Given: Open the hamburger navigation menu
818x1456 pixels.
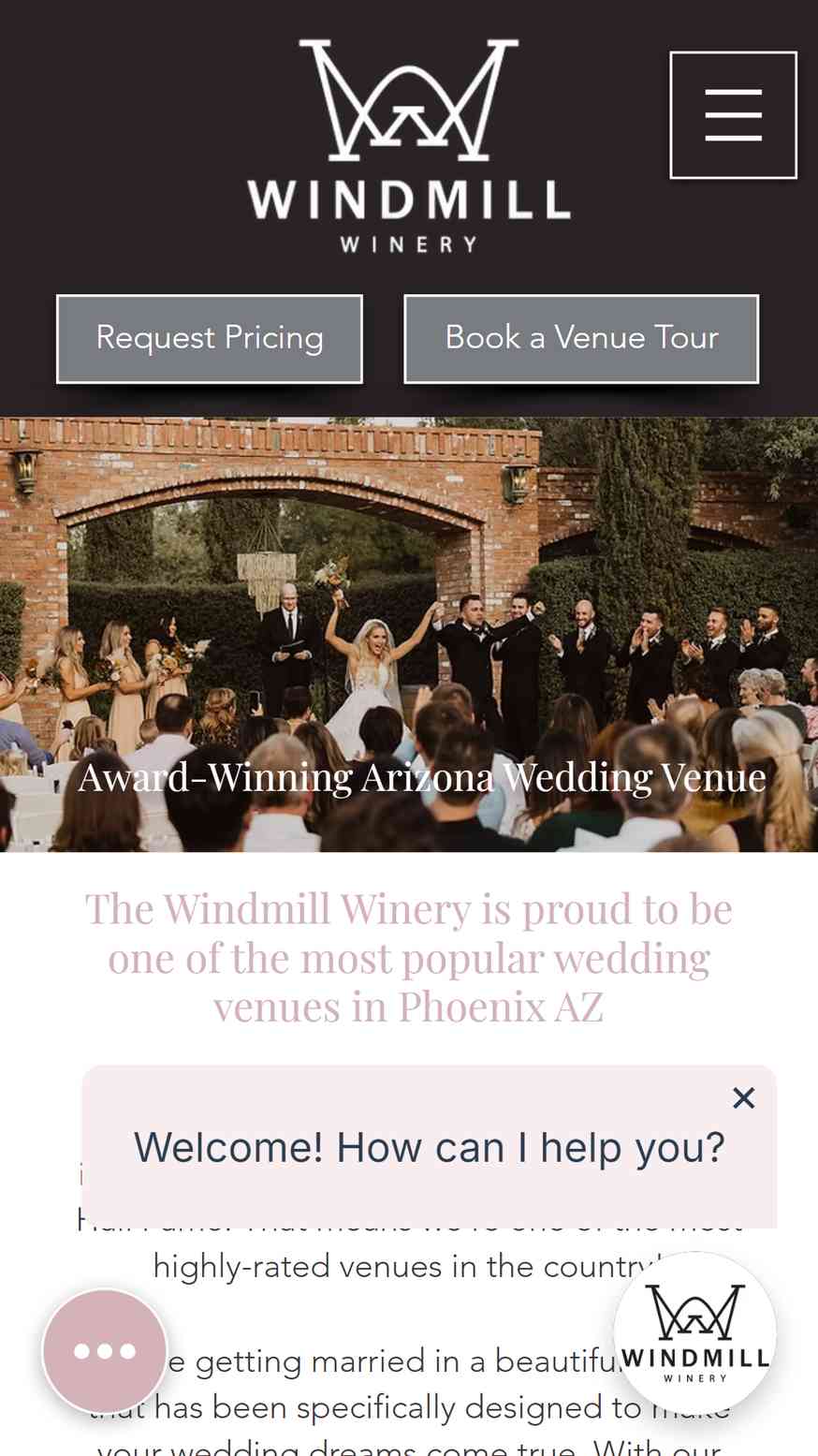Looking at the screenshot, I should (x=733, y=115).
